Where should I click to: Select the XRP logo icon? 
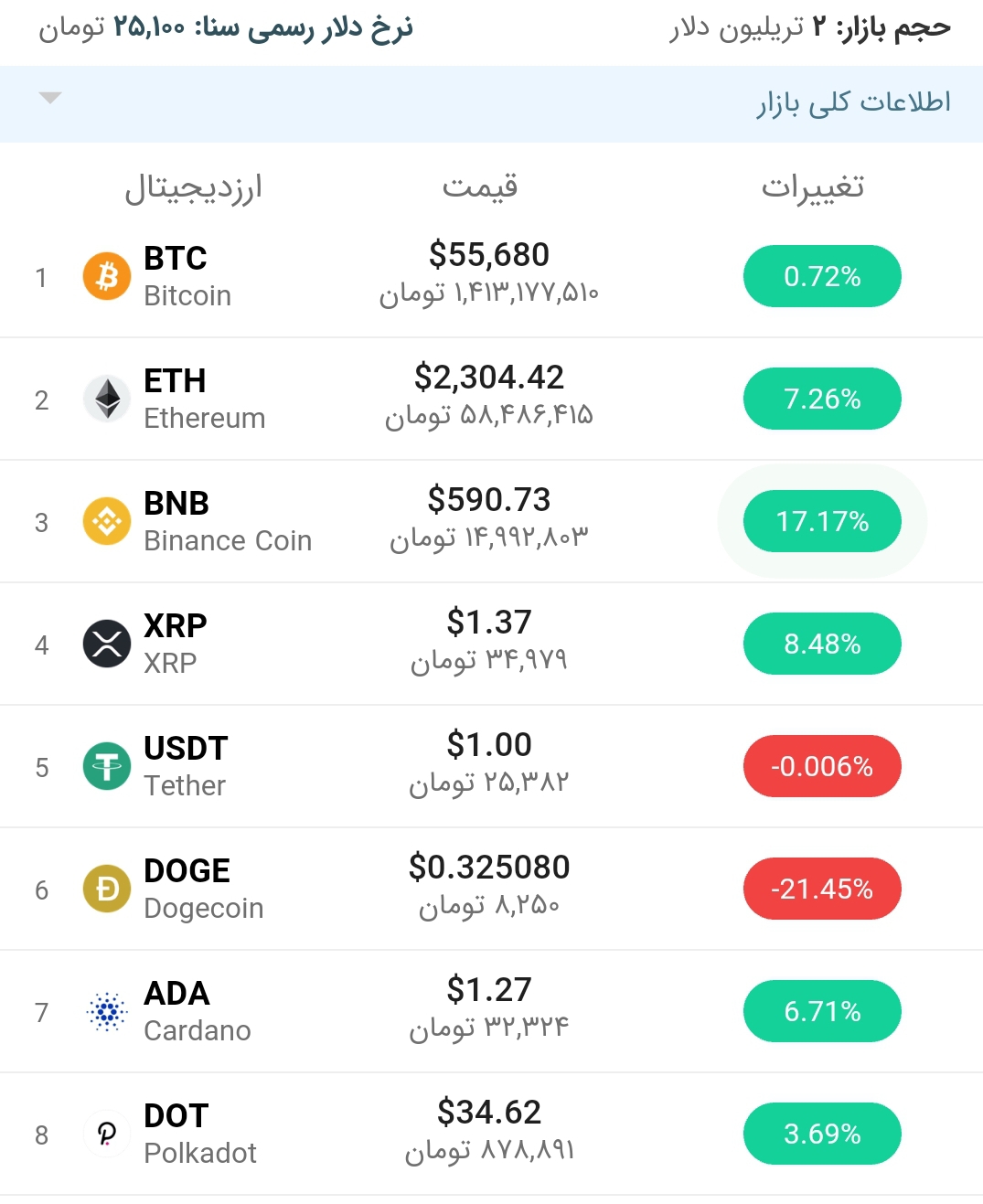click(x=106, y=643)
